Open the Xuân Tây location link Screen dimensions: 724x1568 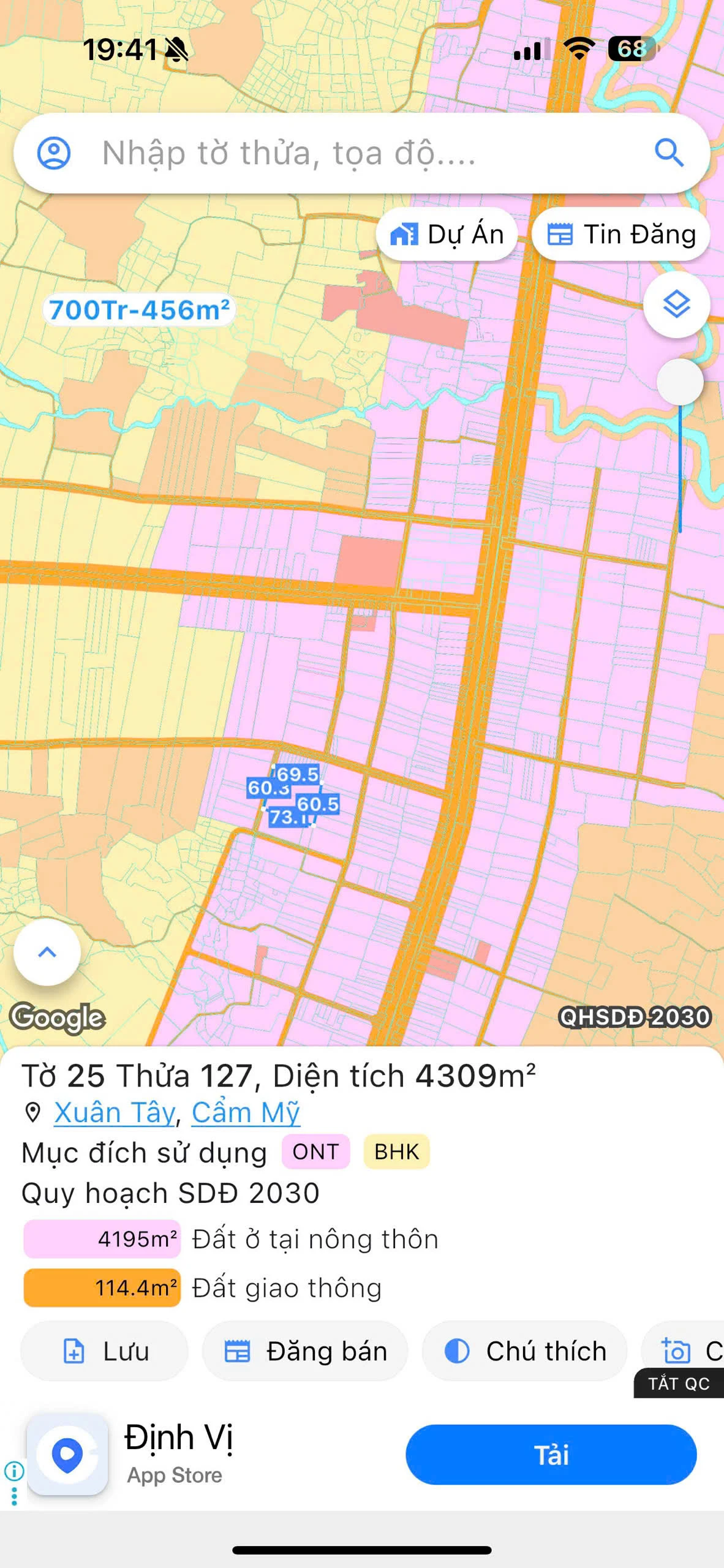115,1112
